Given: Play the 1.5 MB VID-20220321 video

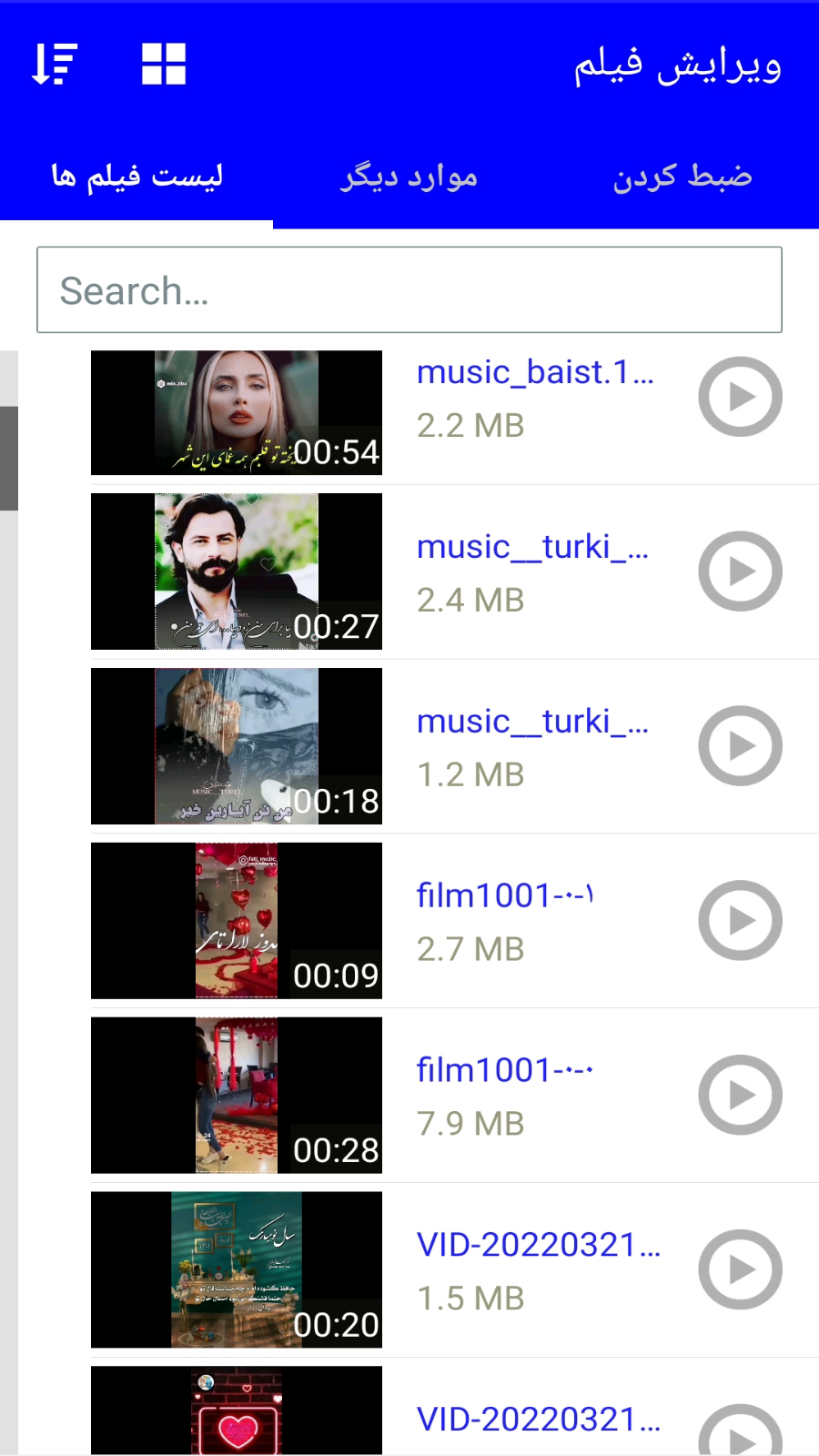Looking at the screenshot, I should 740,1270.
